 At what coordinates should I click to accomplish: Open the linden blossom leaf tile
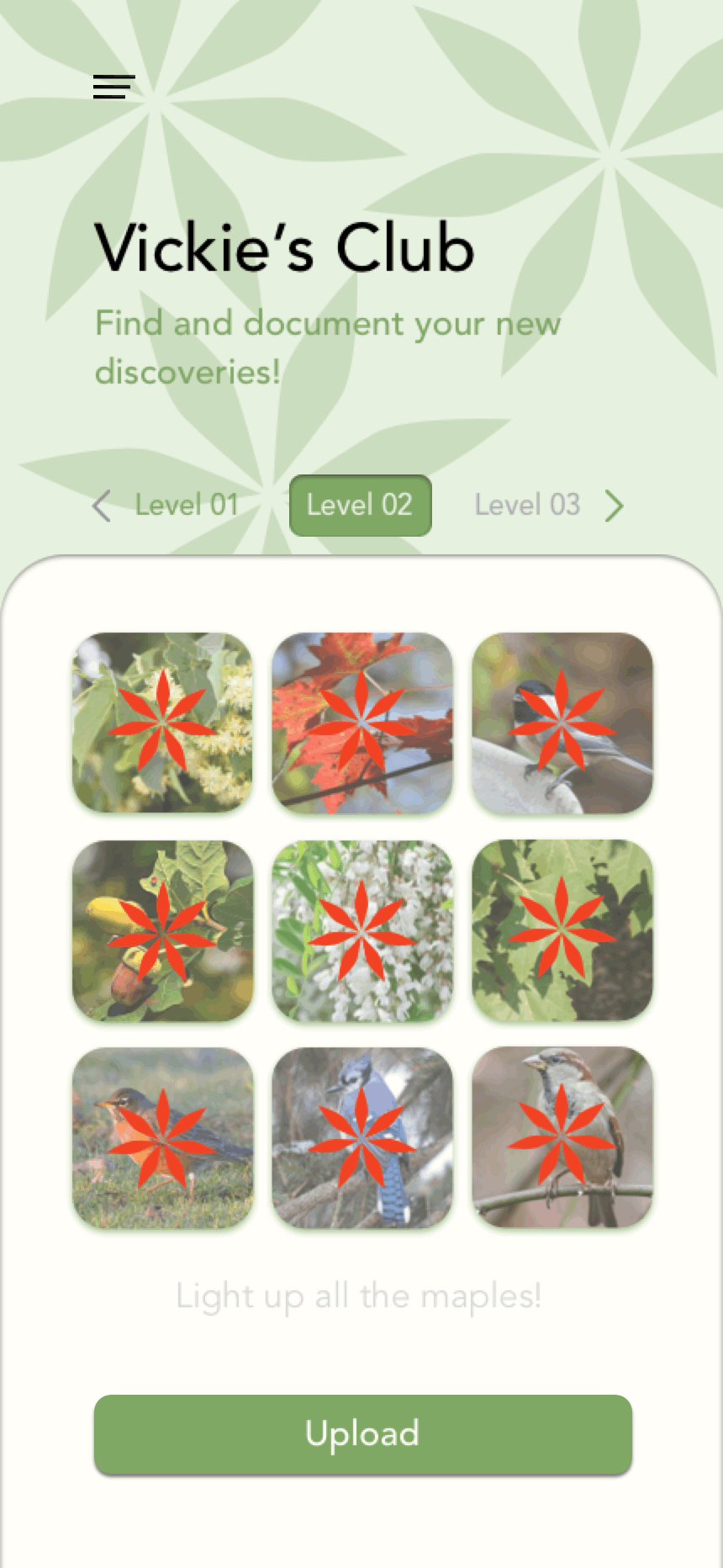162,723
